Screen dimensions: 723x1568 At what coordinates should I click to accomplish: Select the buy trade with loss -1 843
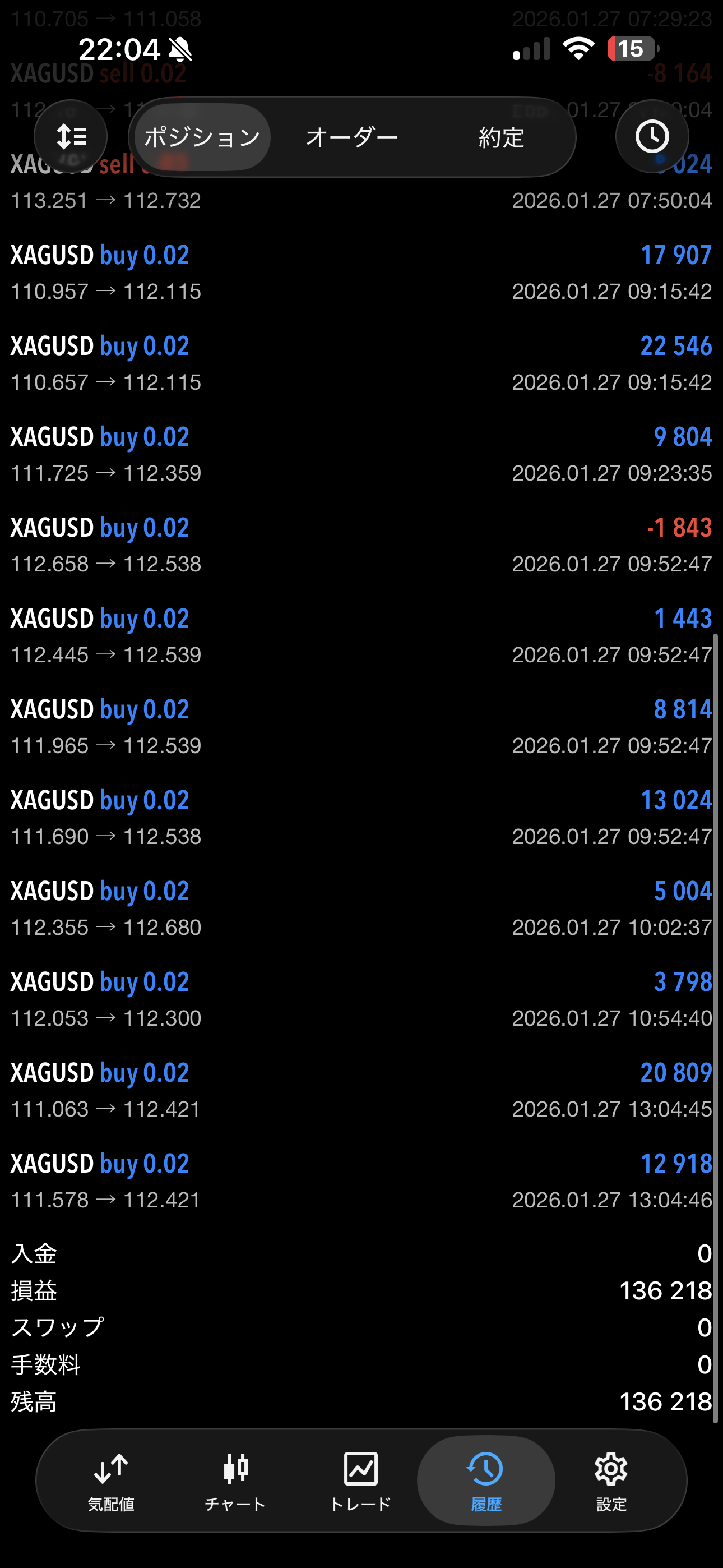coord(361,546)
